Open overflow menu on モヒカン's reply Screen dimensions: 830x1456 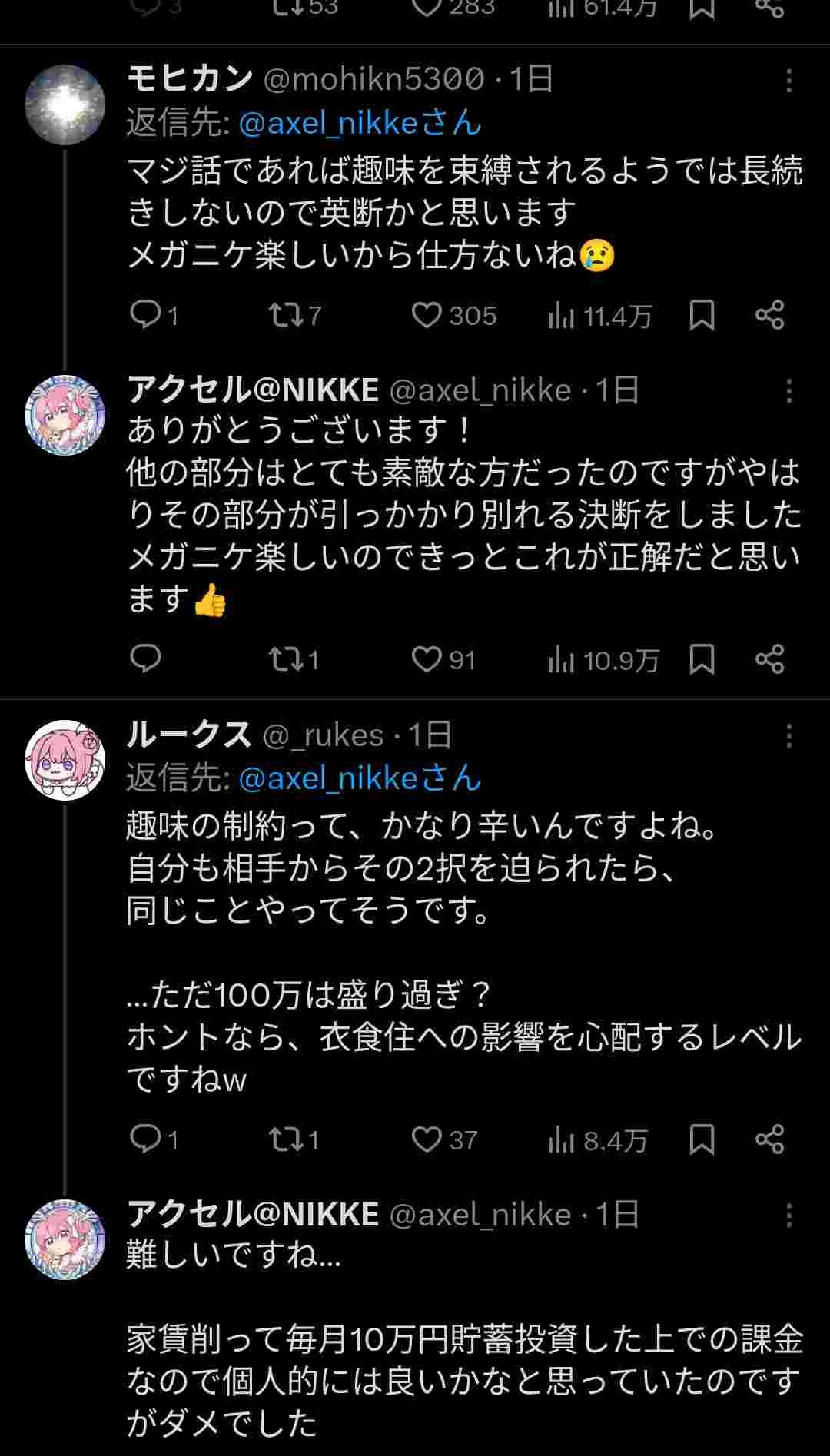(x=788, y=81)
